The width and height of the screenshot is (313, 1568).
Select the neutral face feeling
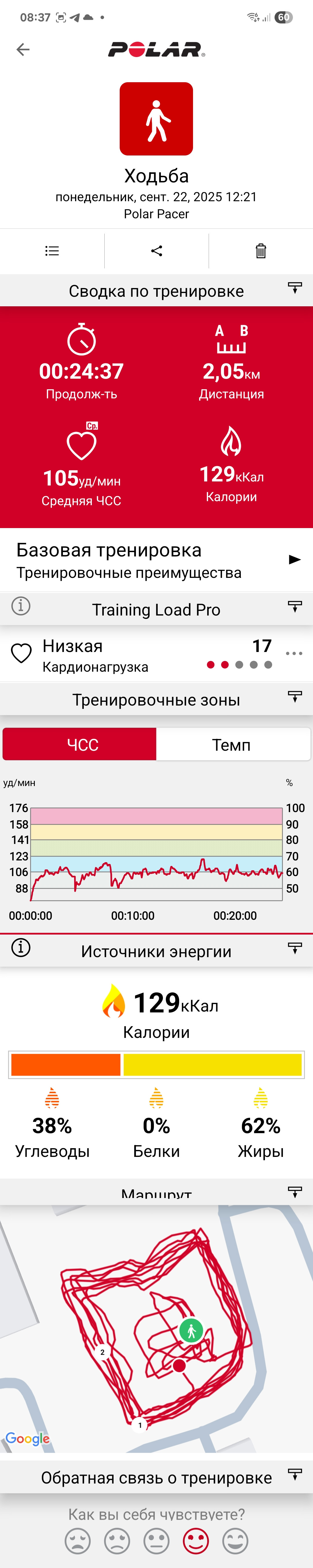(156, 1541)
